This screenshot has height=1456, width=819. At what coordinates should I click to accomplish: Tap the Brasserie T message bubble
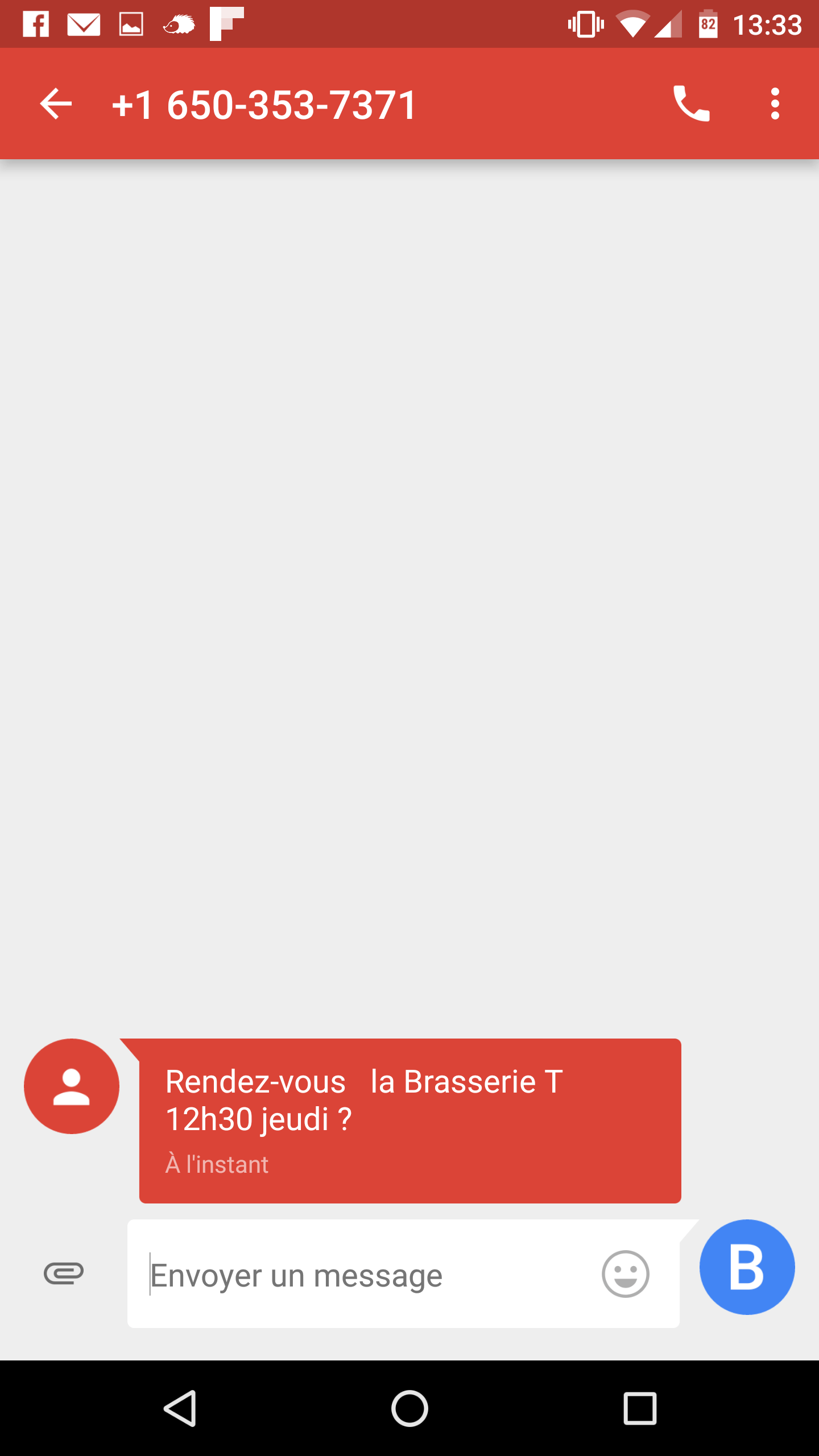(410, 1121)
